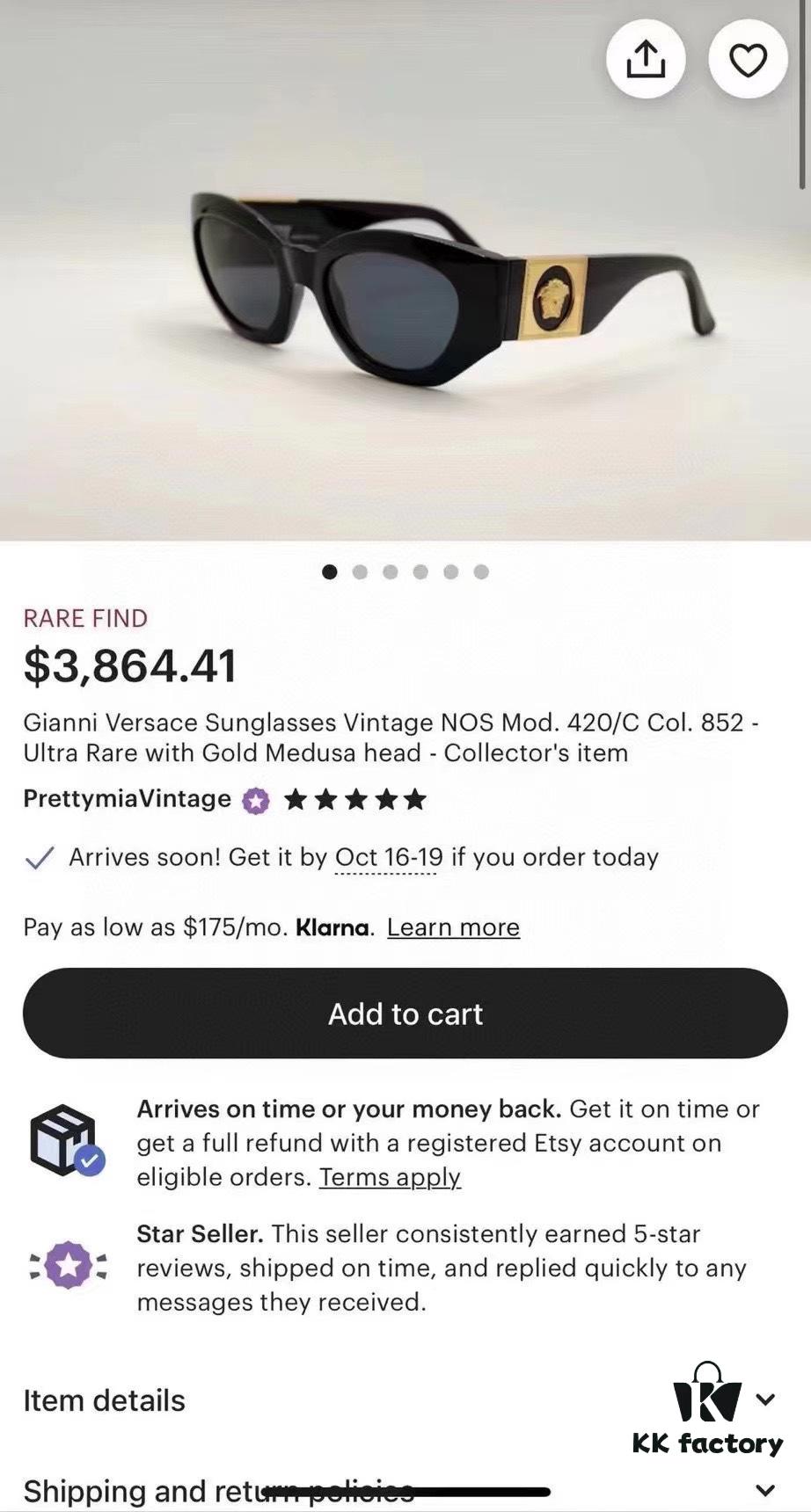The image size is (811, 1512).
Task: Expand Shipping and return policies
Action: pos(218,1490)
